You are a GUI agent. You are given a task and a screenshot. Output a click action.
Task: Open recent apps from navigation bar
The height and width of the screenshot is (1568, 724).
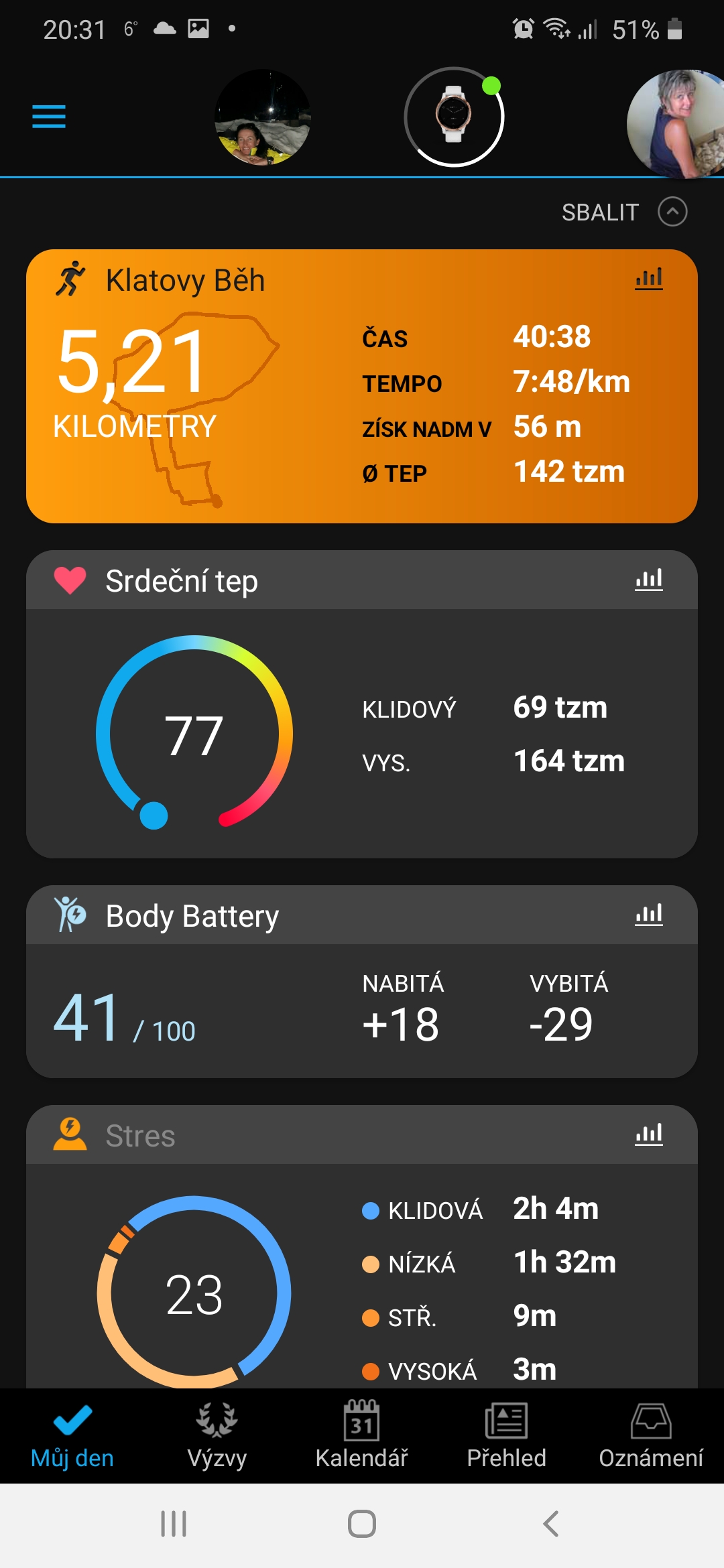[174, 1524]
